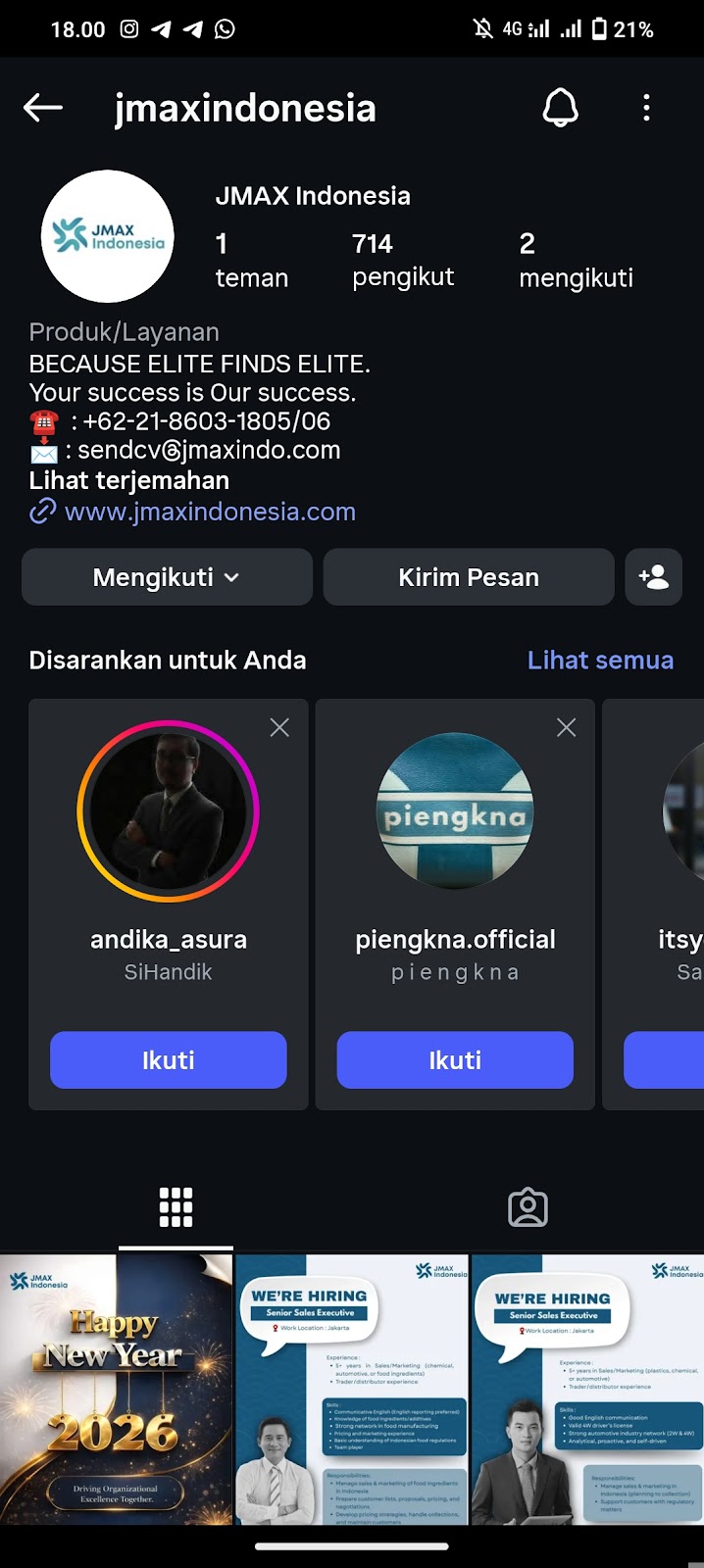The image size is (704, 1568).
Task: Open the notifications bell for jmaxindonesia
Action: point(560,108)
